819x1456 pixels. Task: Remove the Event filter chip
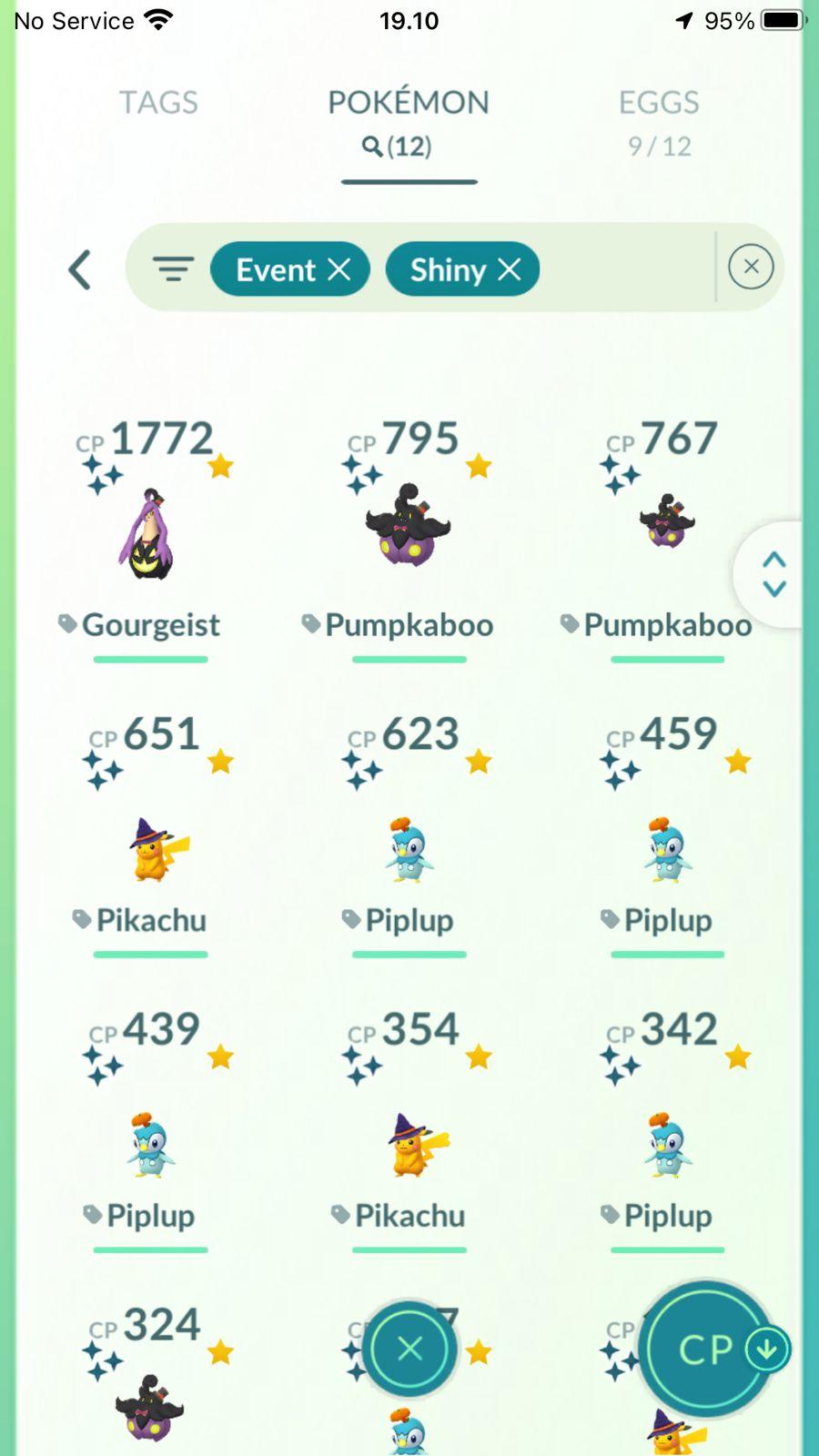[339, 269]
